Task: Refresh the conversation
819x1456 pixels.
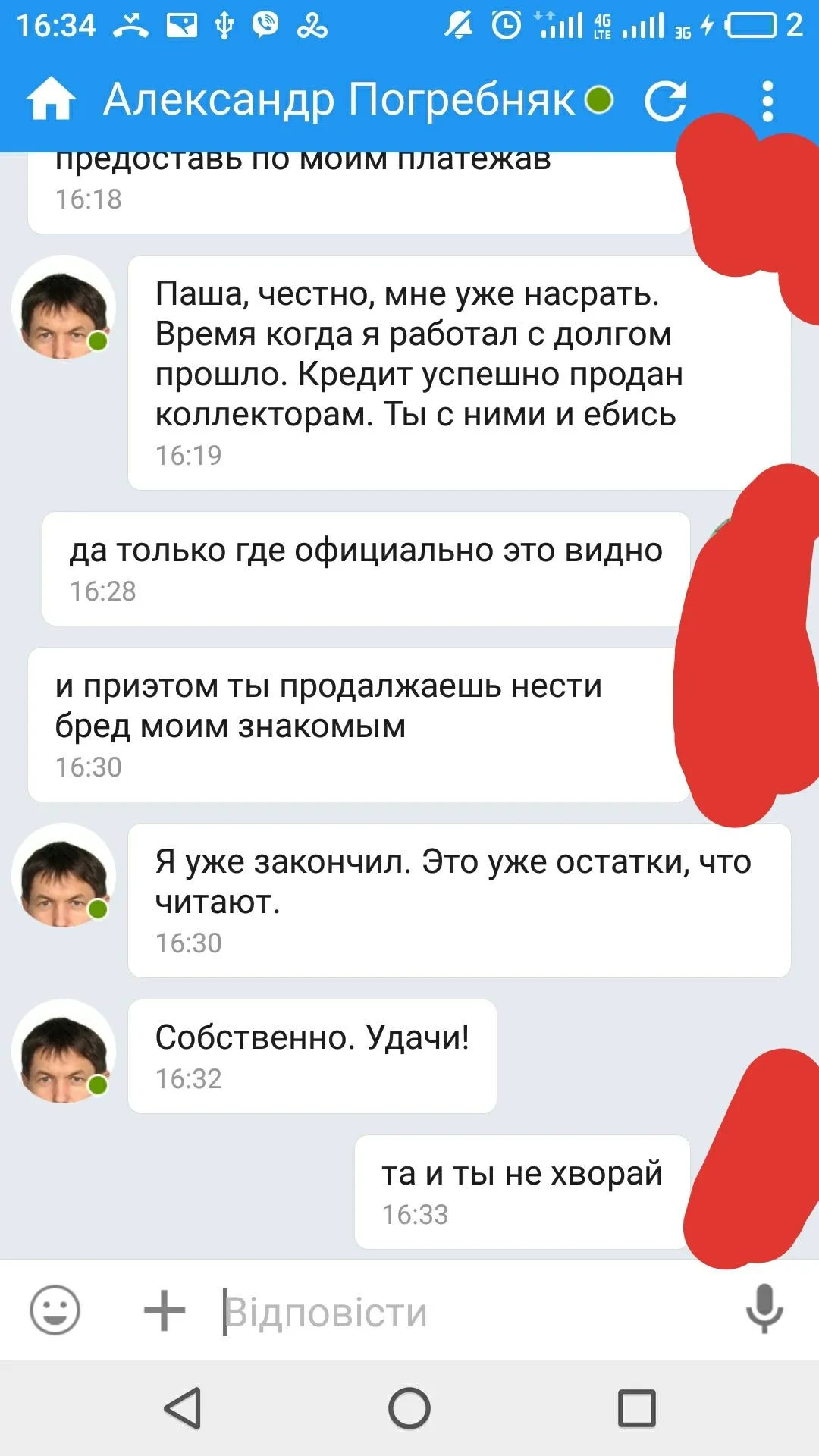Action: point(665,101)
